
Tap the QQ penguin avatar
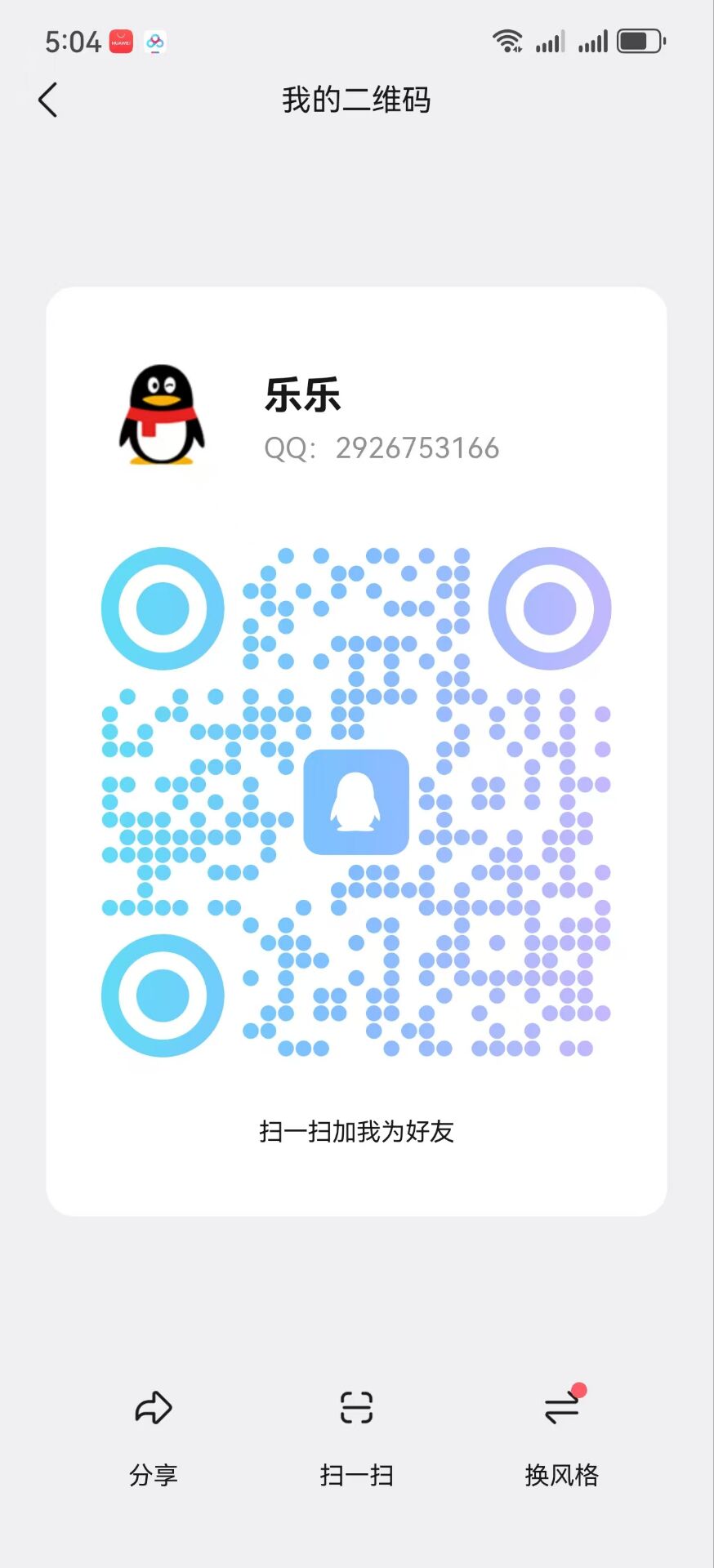coord(163,416)
